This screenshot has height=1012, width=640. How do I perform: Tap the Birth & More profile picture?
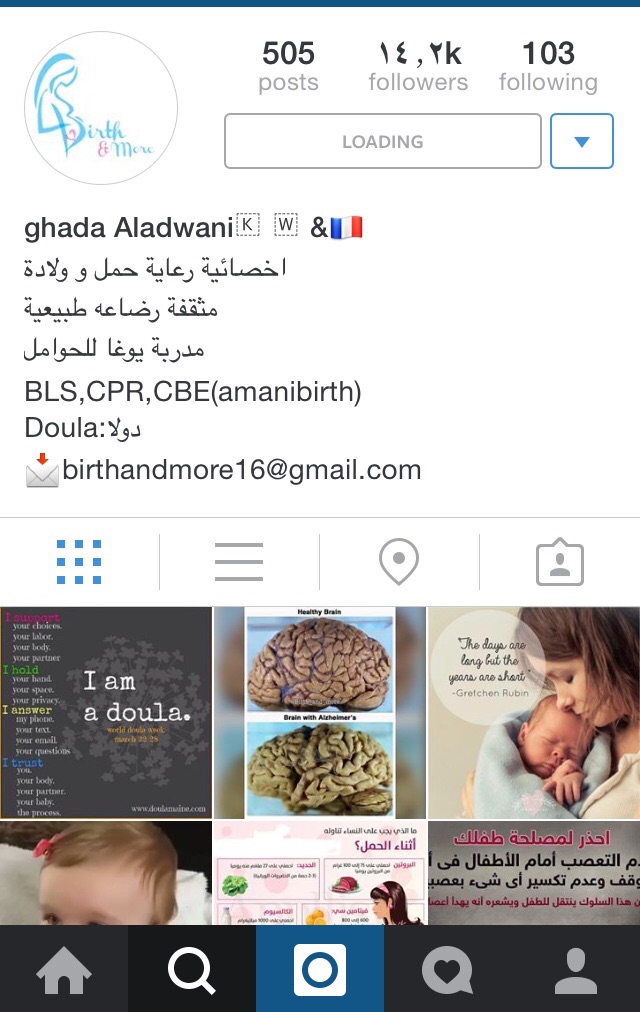tap(101, 108)
